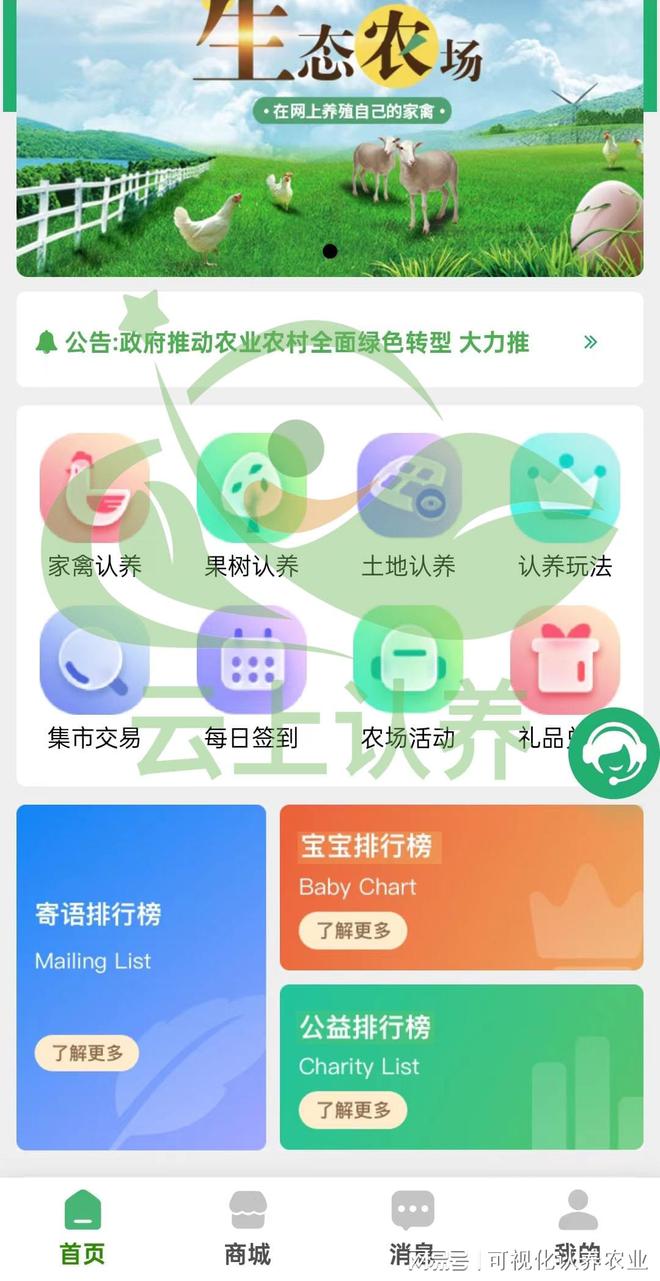This screenshot has height=1281, width=660.
Task: Open the 果树认养 category
Action: [251, 488]
